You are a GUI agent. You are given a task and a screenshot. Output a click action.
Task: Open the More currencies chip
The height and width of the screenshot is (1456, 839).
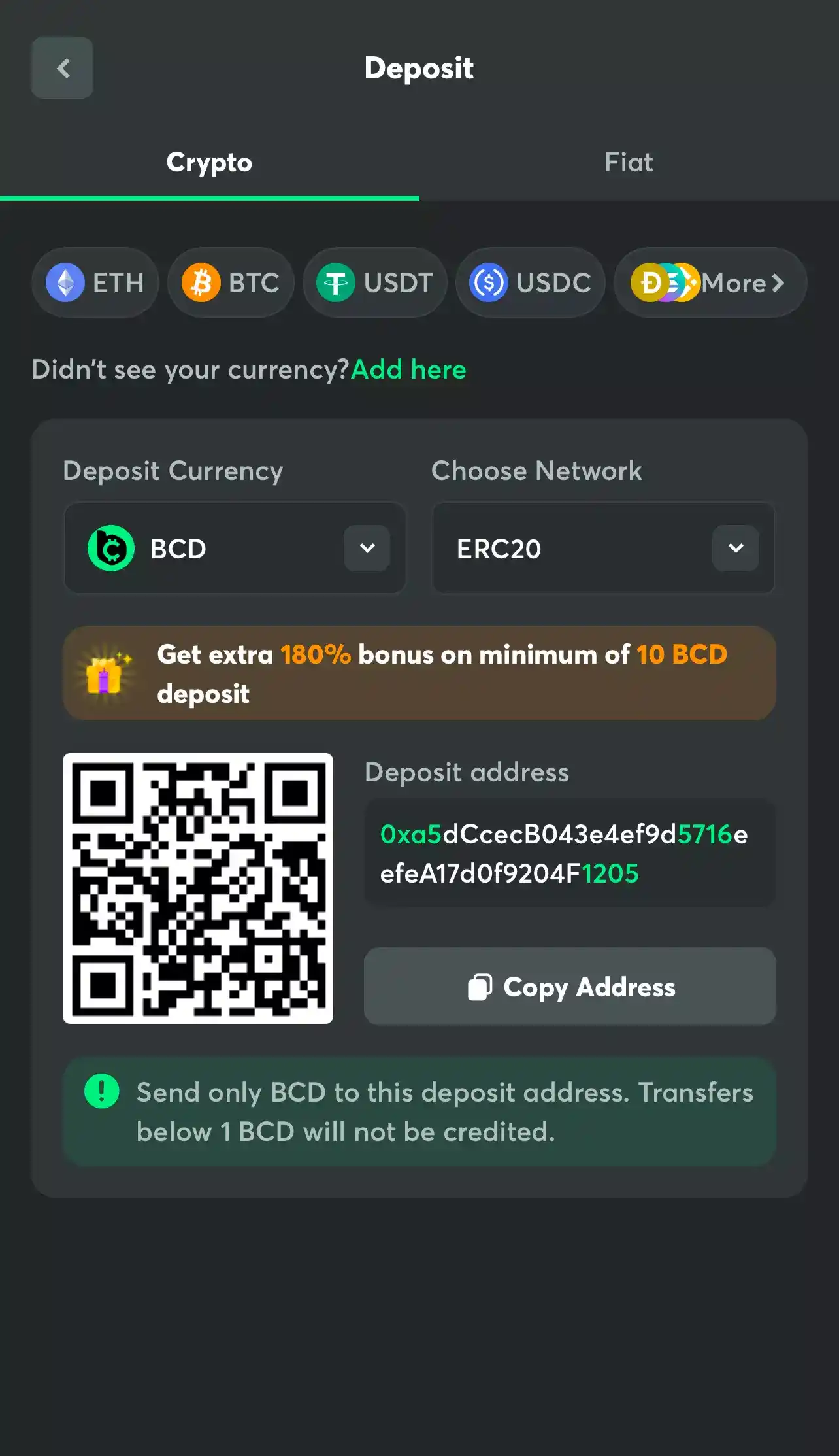pyautogui.click(x=710, y=283)
